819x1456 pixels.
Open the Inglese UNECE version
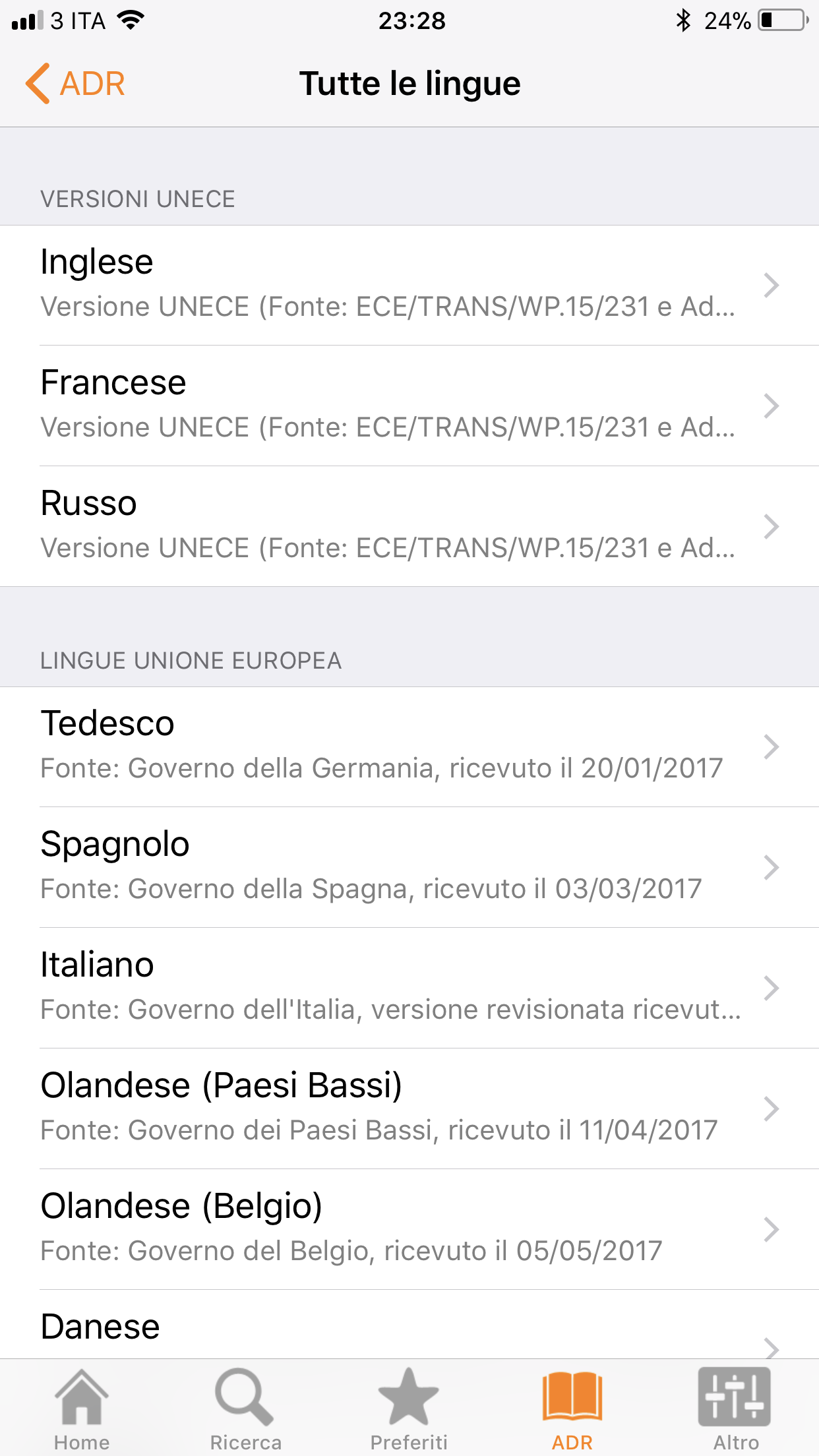click(x=409, y=285)
